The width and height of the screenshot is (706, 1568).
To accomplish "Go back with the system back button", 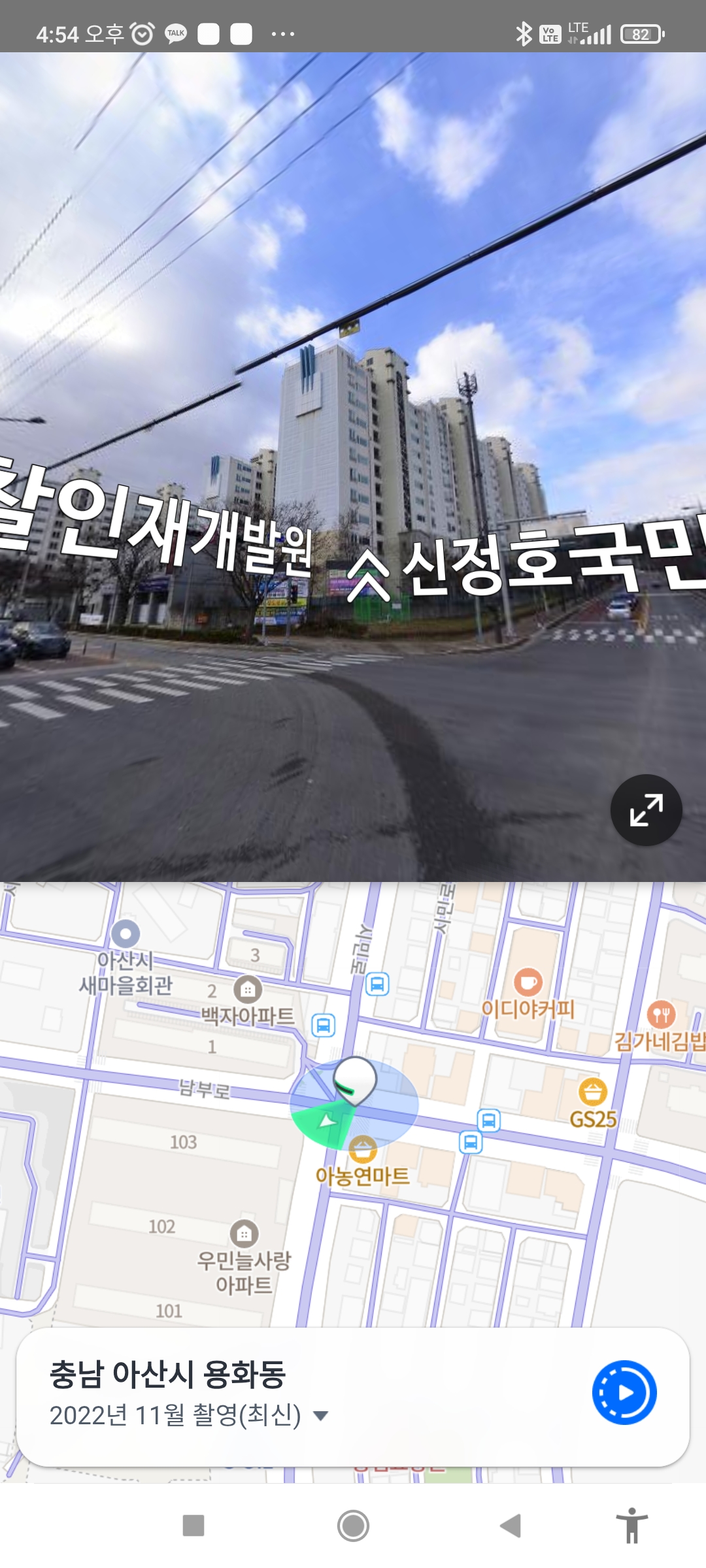I will click(511, 1526).
